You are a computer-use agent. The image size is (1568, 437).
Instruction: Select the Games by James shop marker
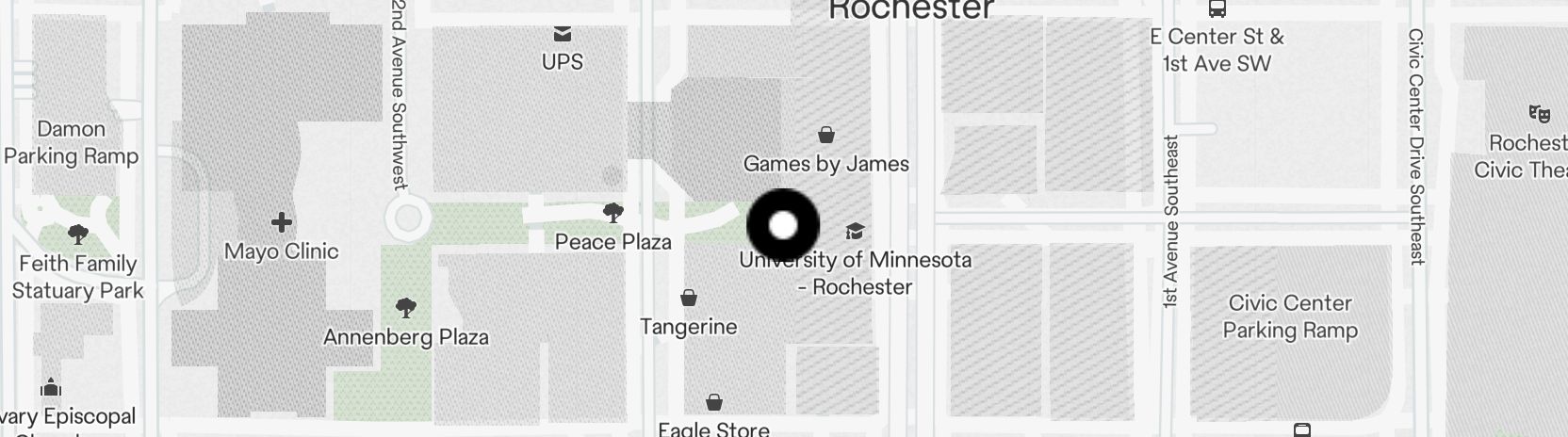pyautogui.click(x=826, y=136)
